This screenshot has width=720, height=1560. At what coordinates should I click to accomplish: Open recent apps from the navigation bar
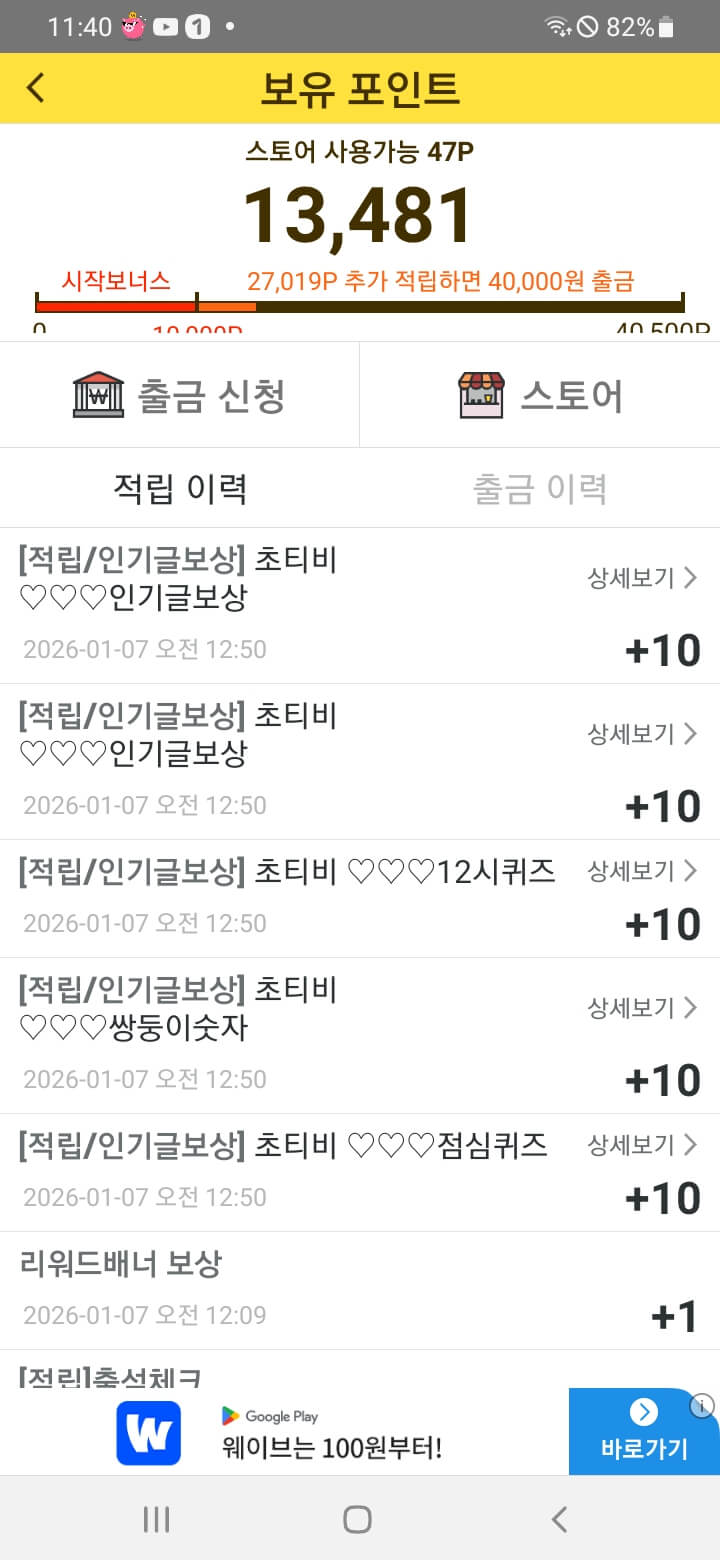[157, 1519]
